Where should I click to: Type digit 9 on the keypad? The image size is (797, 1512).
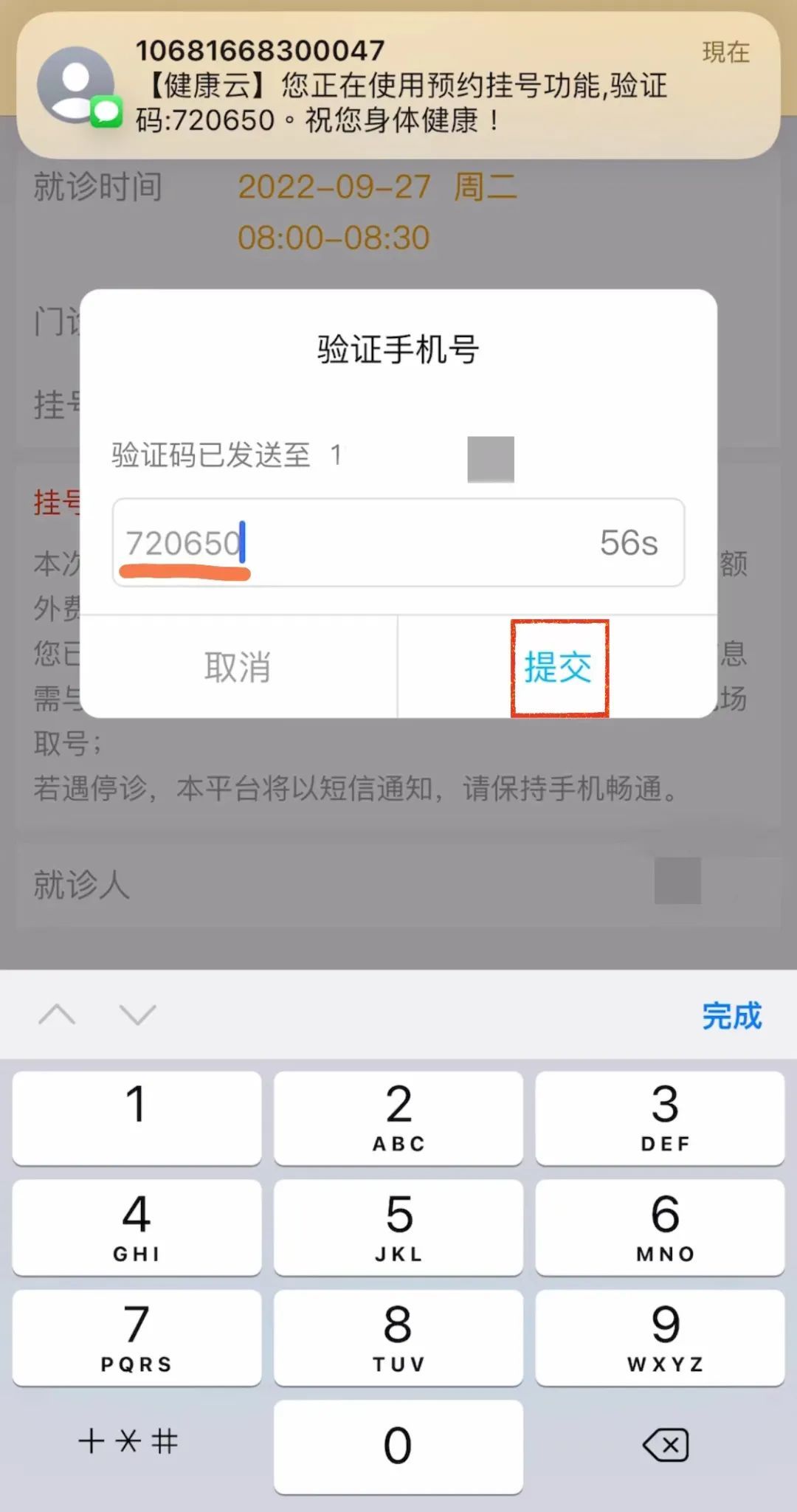pyautogui.click(x=660, y=1337)
